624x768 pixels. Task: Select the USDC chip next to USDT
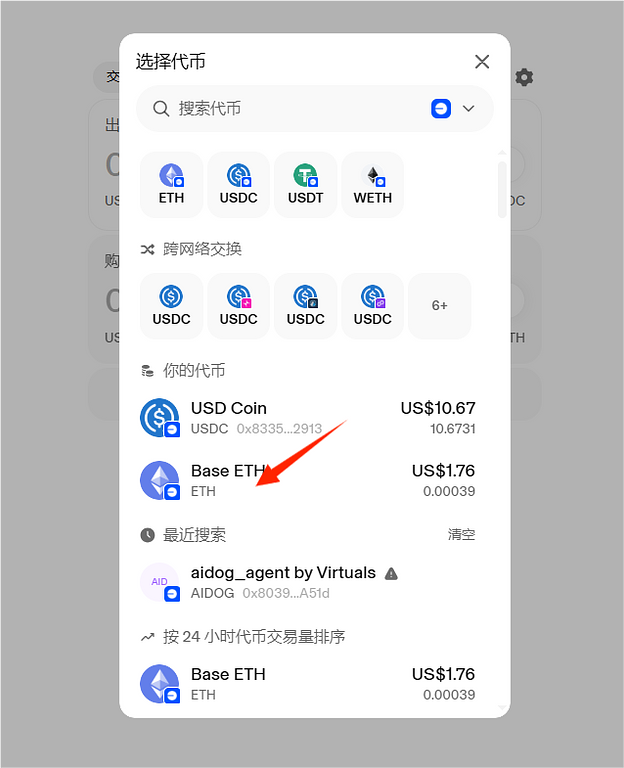(x=238, y=185)
